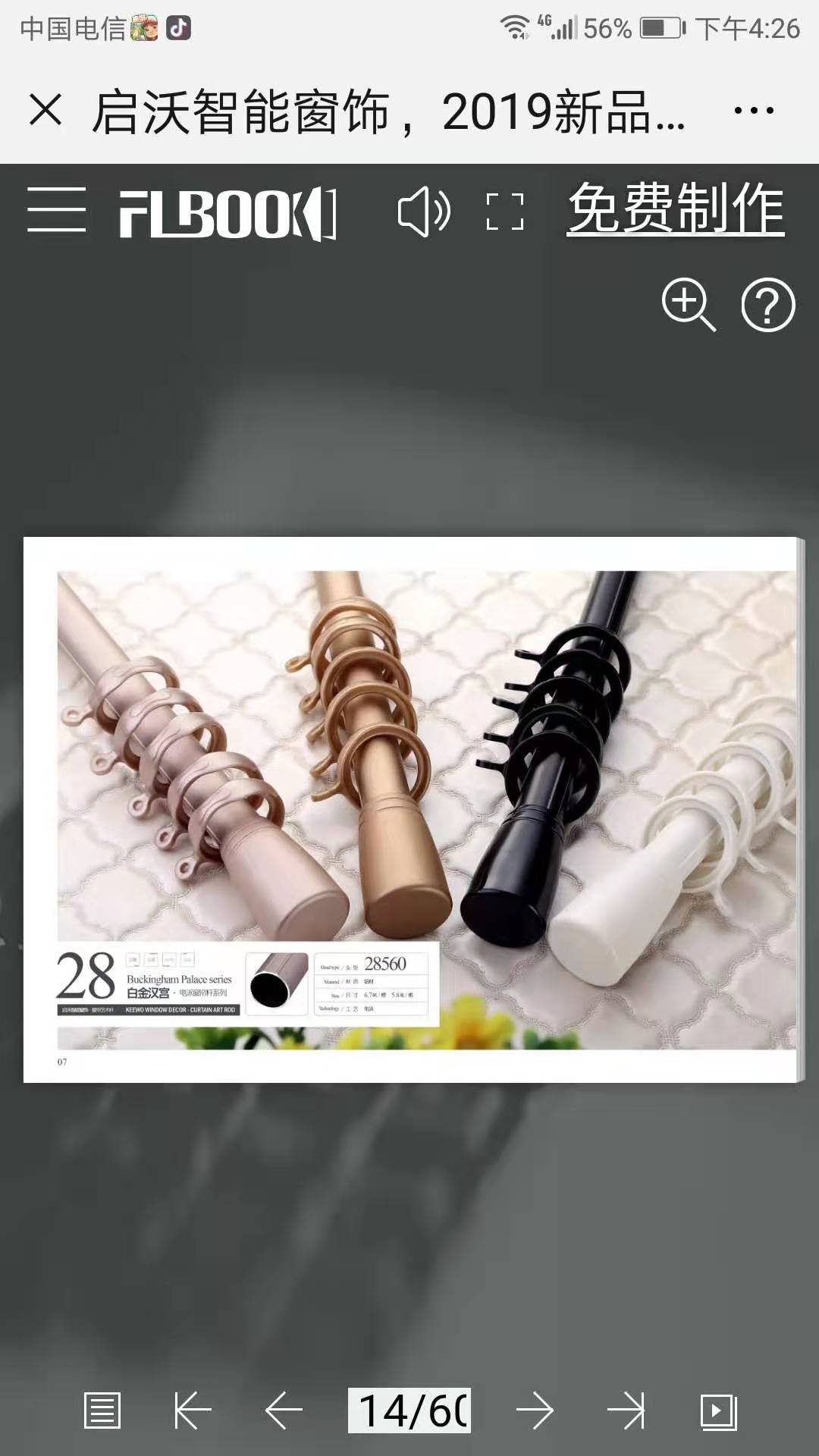Jump to the last page
This screenshot has height=1456, width=819.
pos(626,1411)
